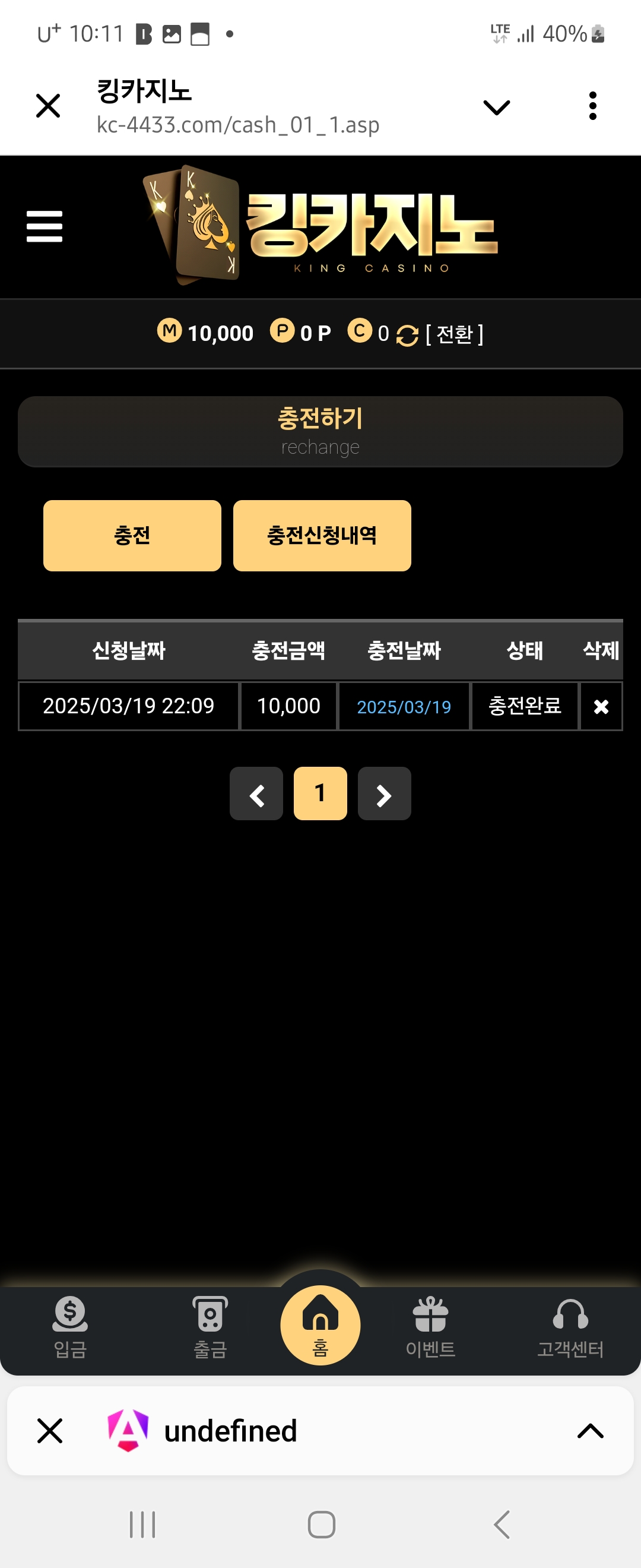Go to the previous page arrow
The height and width of the screenshot is (1568, 641).
(256, 794)
